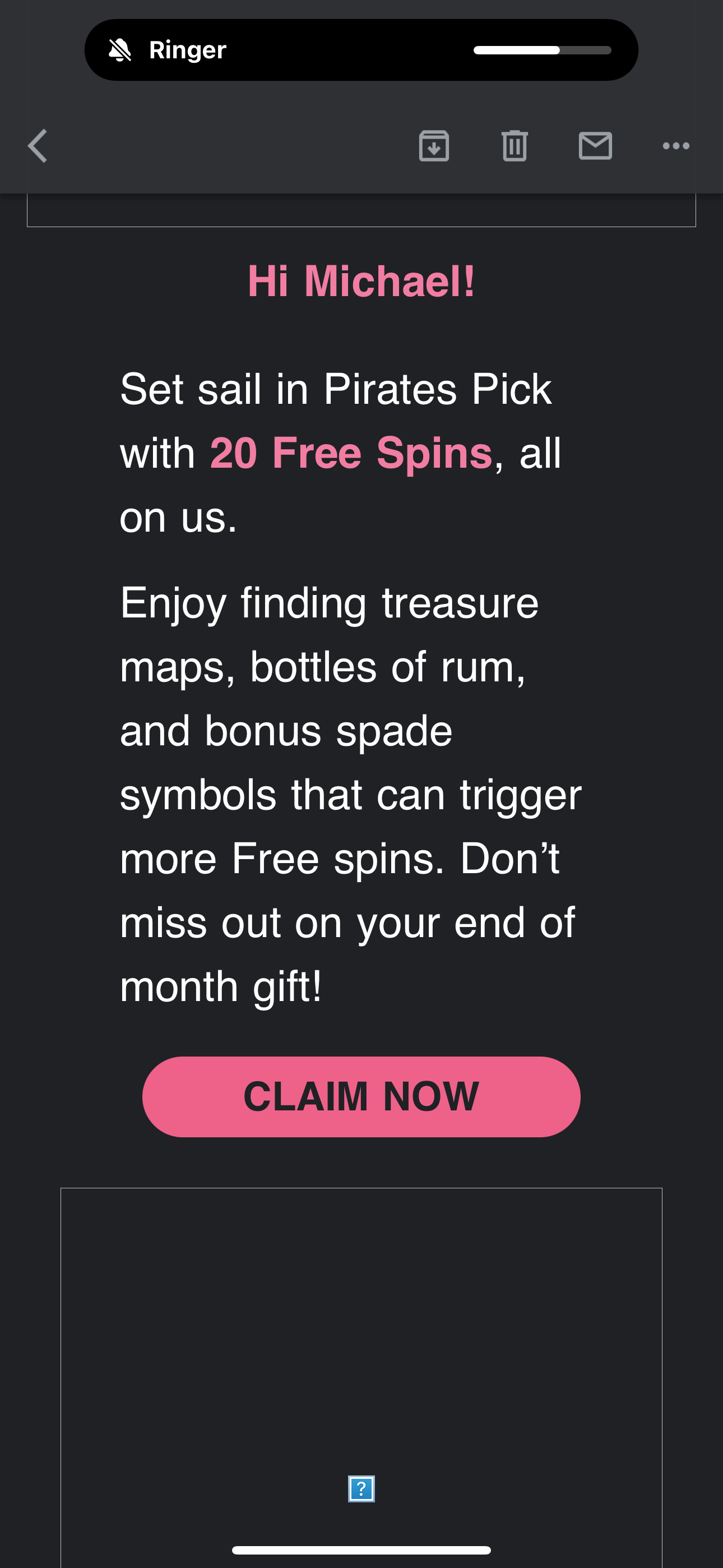Adjust the Ringer volume slider

click(x=543, y=50)
